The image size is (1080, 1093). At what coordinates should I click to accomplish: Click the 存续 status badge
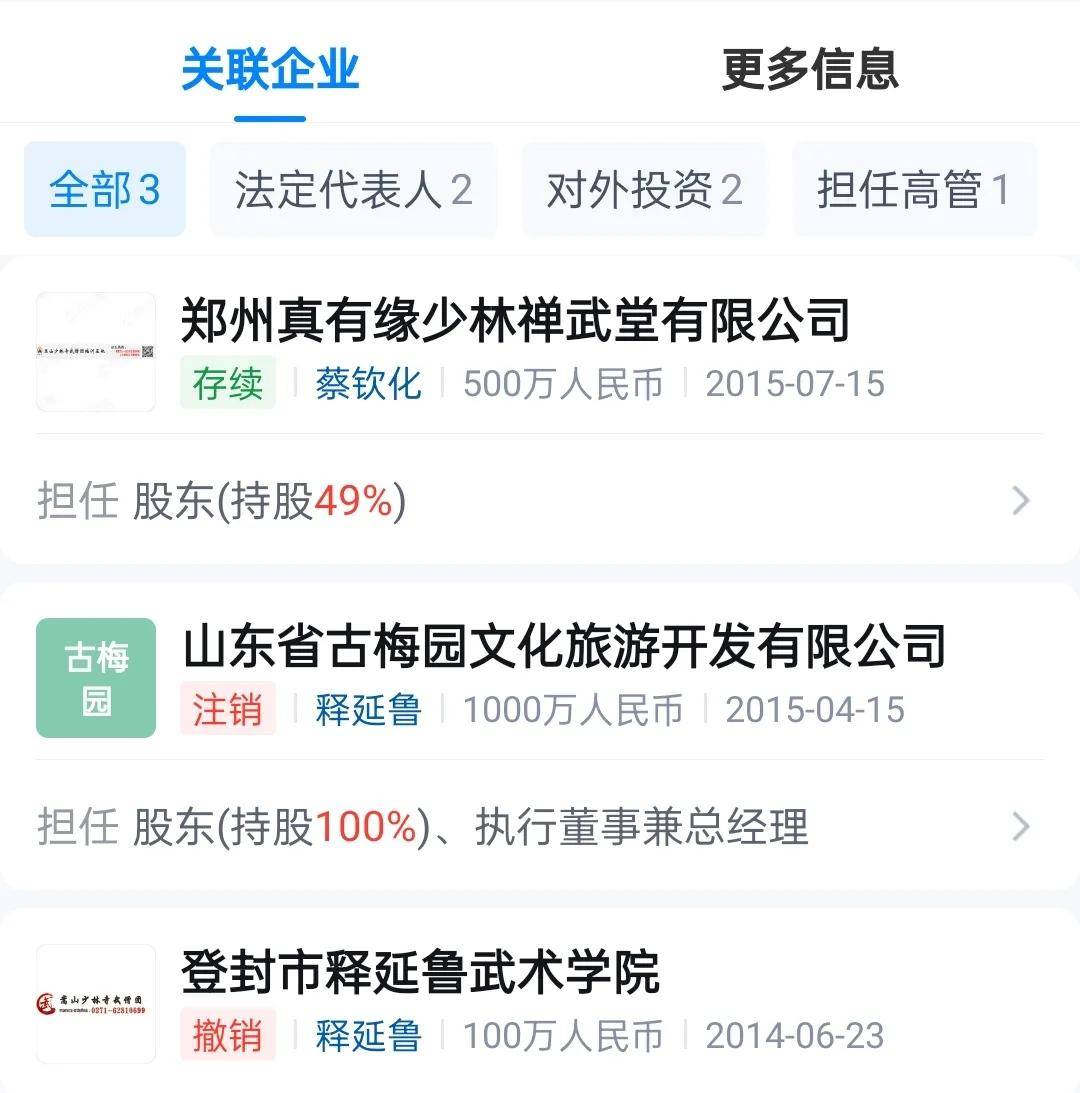pyautogui.click(x=227, y=383)
